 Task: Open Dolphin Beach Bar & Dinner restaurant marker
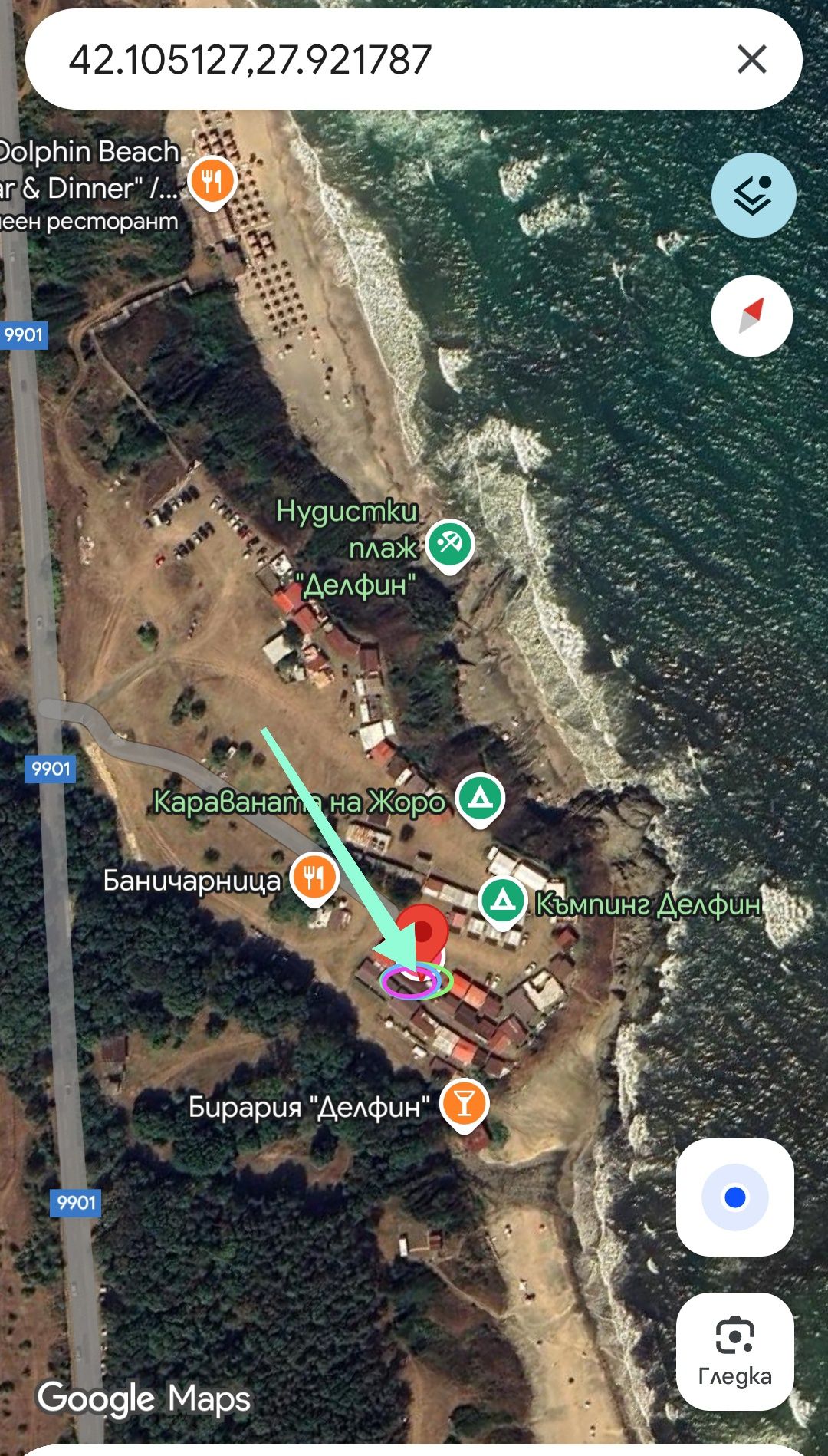(212, 183)
